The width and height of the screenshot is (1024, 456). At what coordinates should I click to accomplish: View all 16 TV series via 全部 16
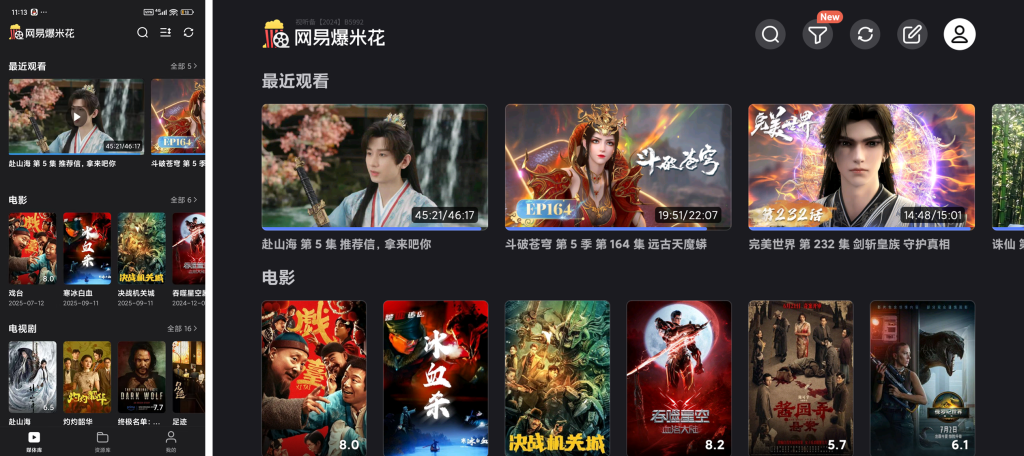181,328
